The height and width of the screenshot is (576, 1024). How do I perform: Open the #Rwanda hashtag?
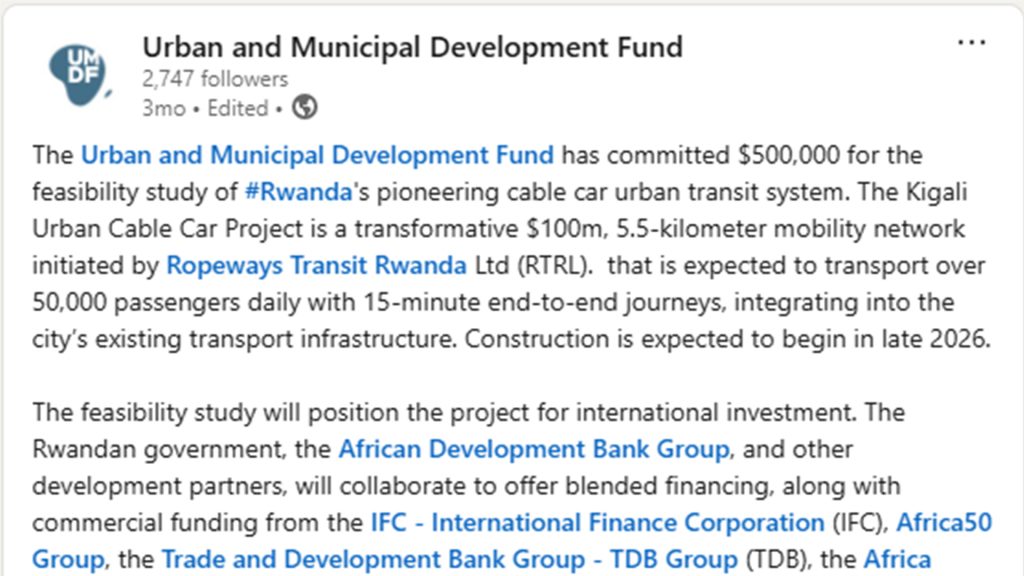[x=300, y=192]
